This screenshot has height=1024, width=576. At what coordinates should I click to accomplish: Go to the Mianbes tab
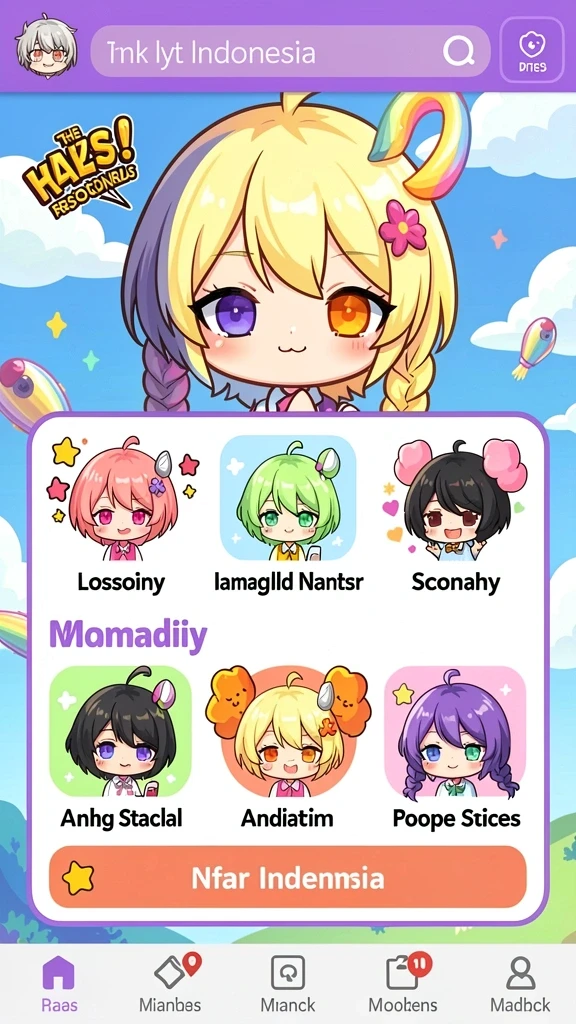tap(170, 984)
